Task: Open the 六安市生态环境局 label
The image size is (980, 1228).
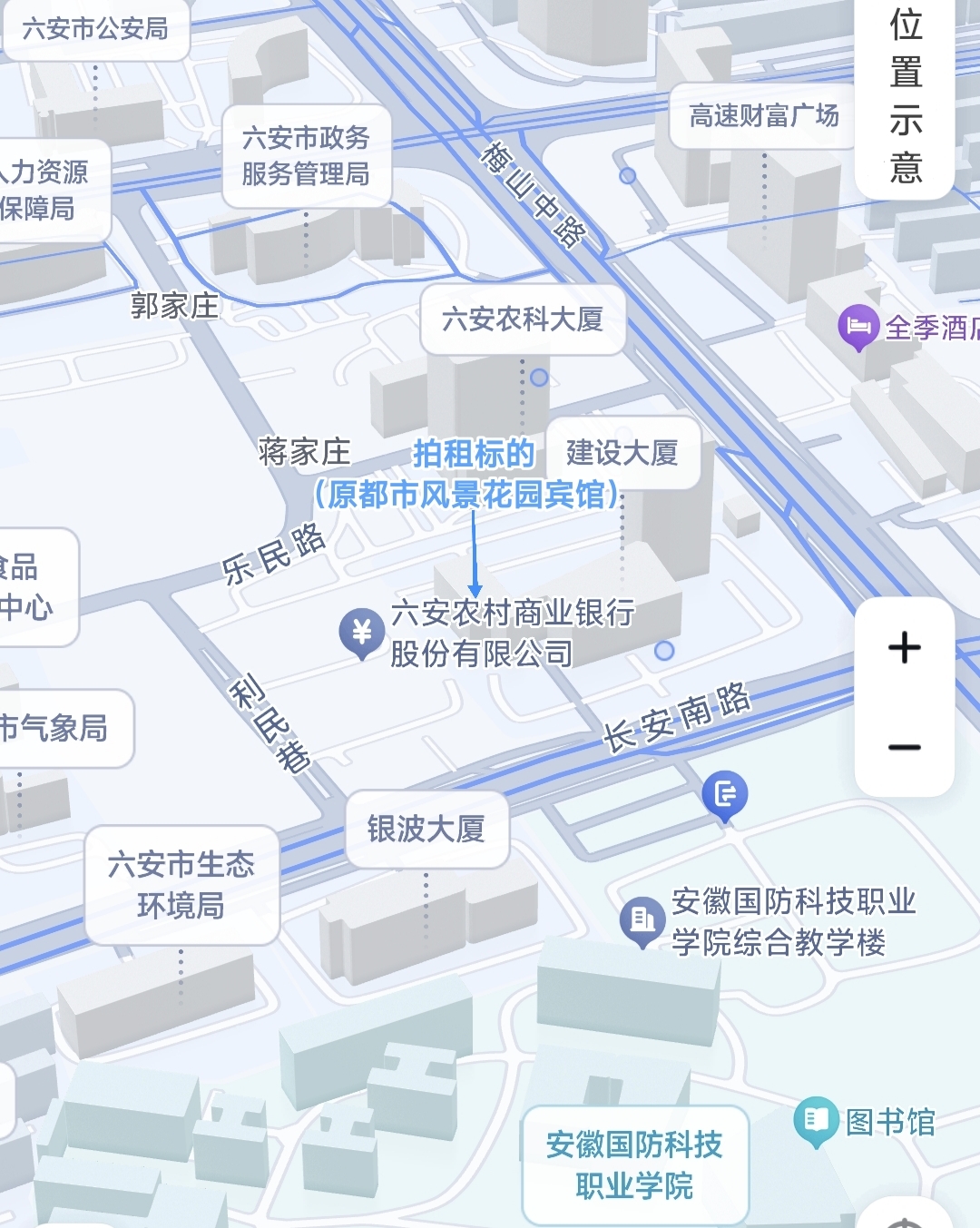Action: (181, 885)
